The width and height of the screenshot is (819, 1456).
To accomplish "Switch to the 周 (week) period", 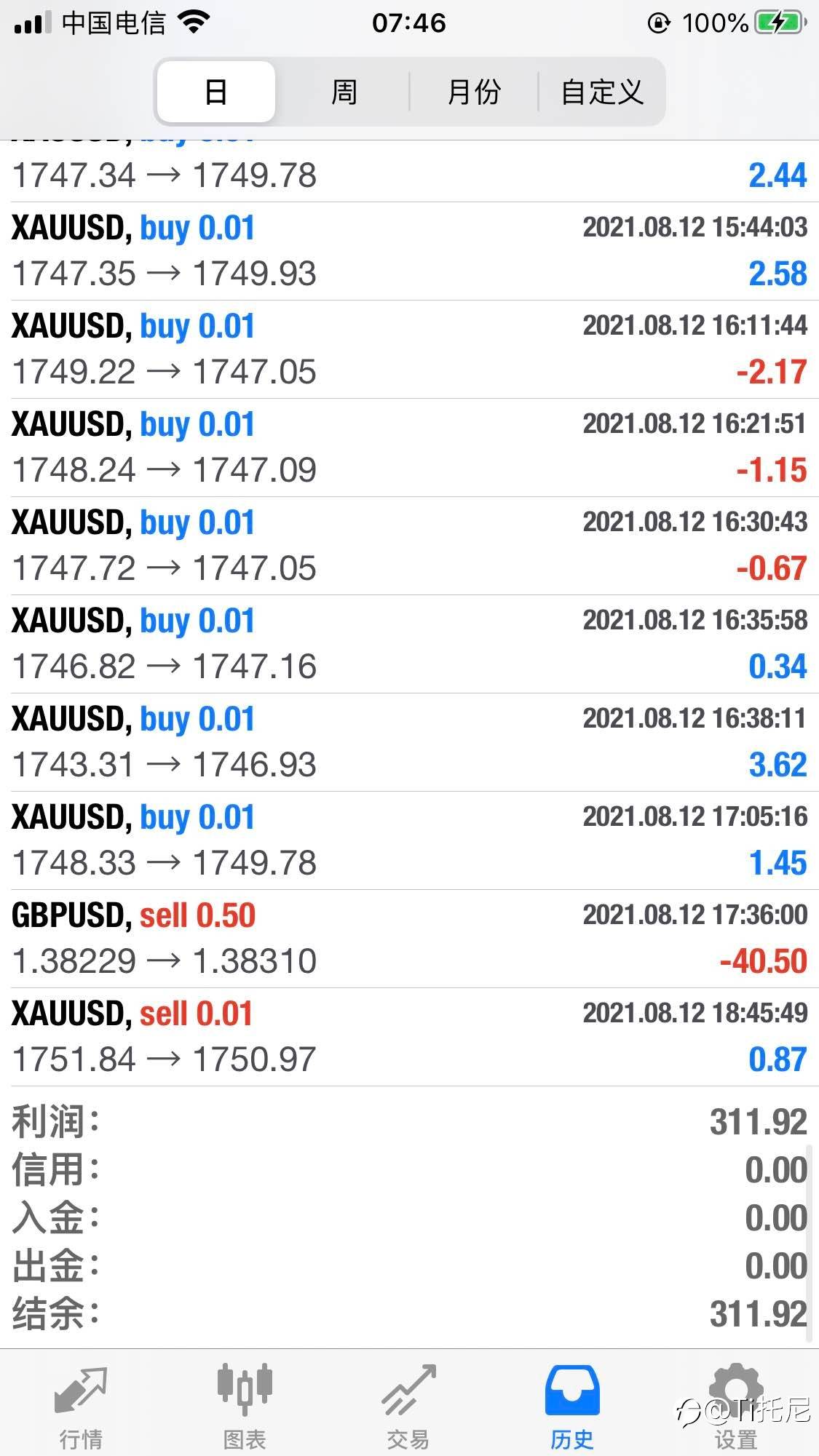I will coord(344,92).
